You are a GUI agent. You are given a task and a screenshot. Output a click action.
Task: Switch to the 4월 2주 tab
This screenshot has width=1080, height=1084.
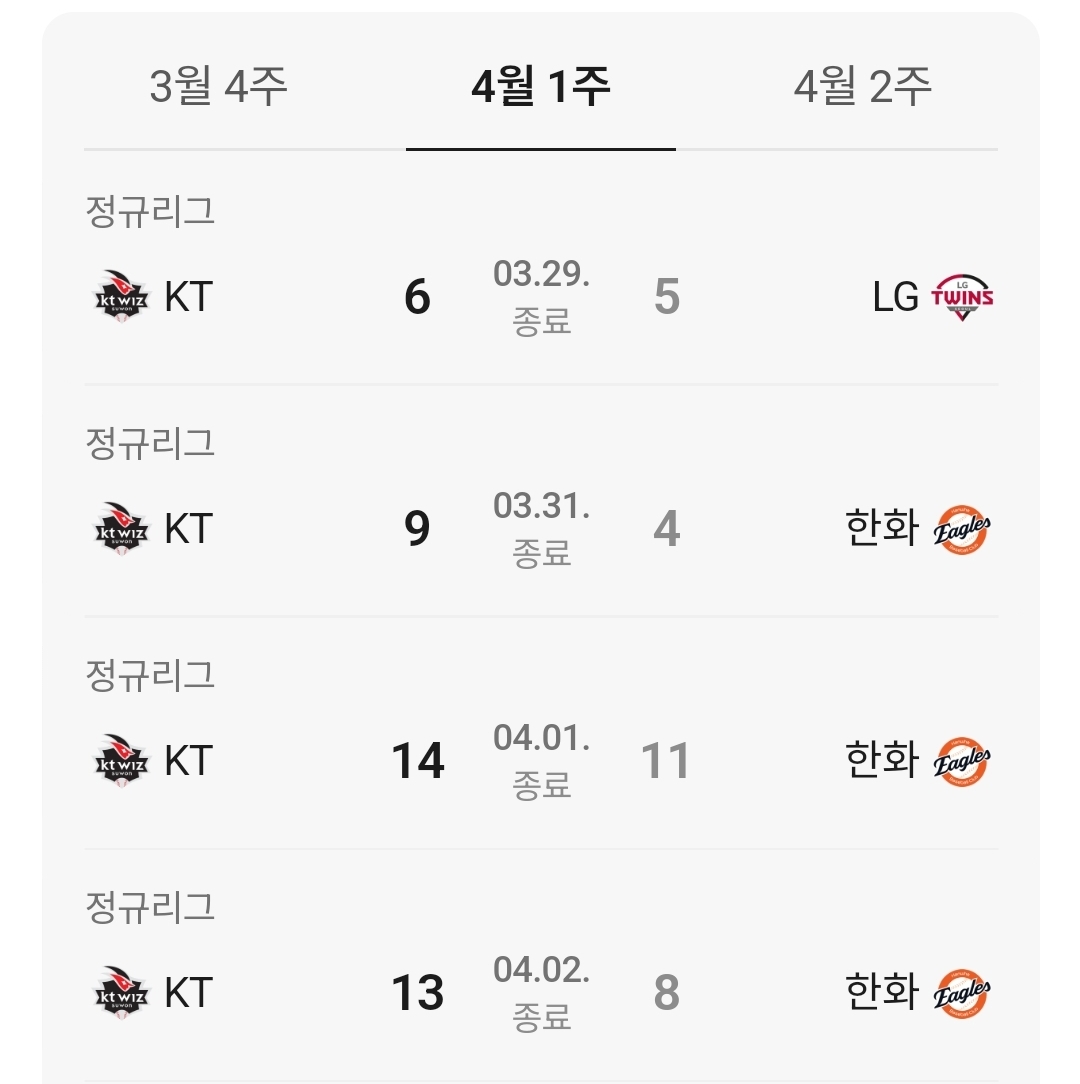coord(863,87)
